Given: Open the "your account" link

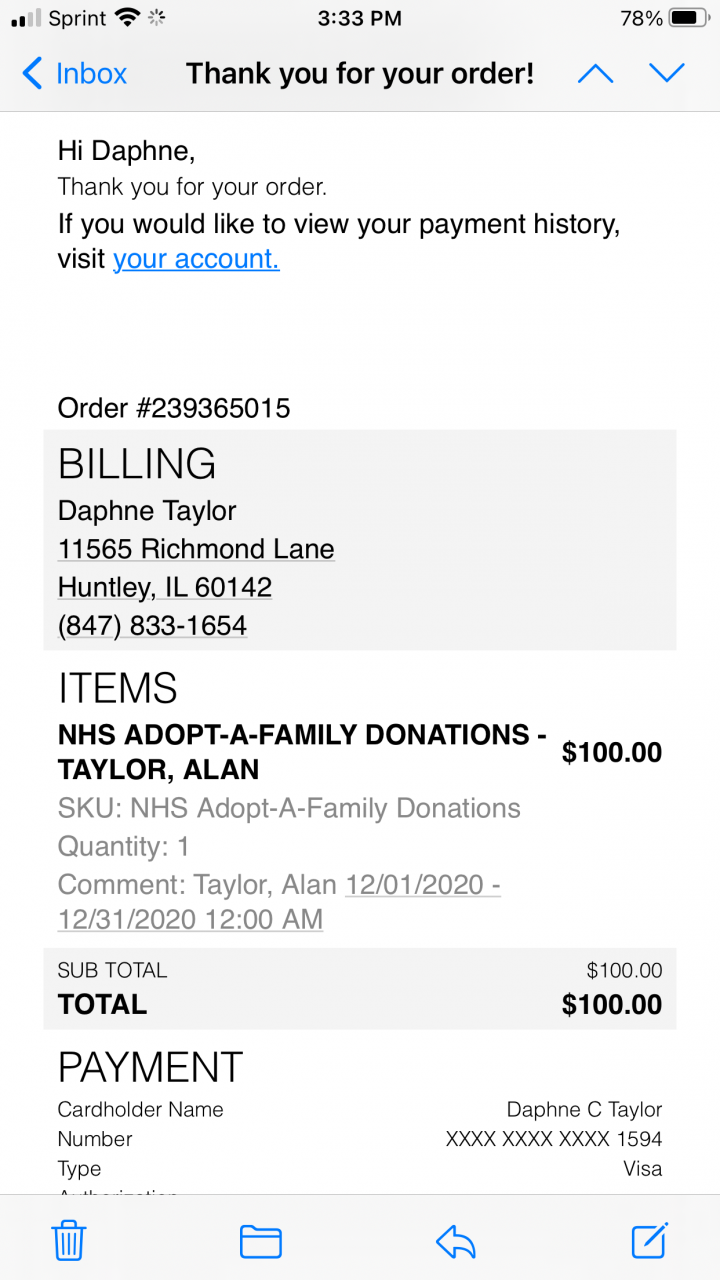Looking at the screenshot, I should click(196, 259).
